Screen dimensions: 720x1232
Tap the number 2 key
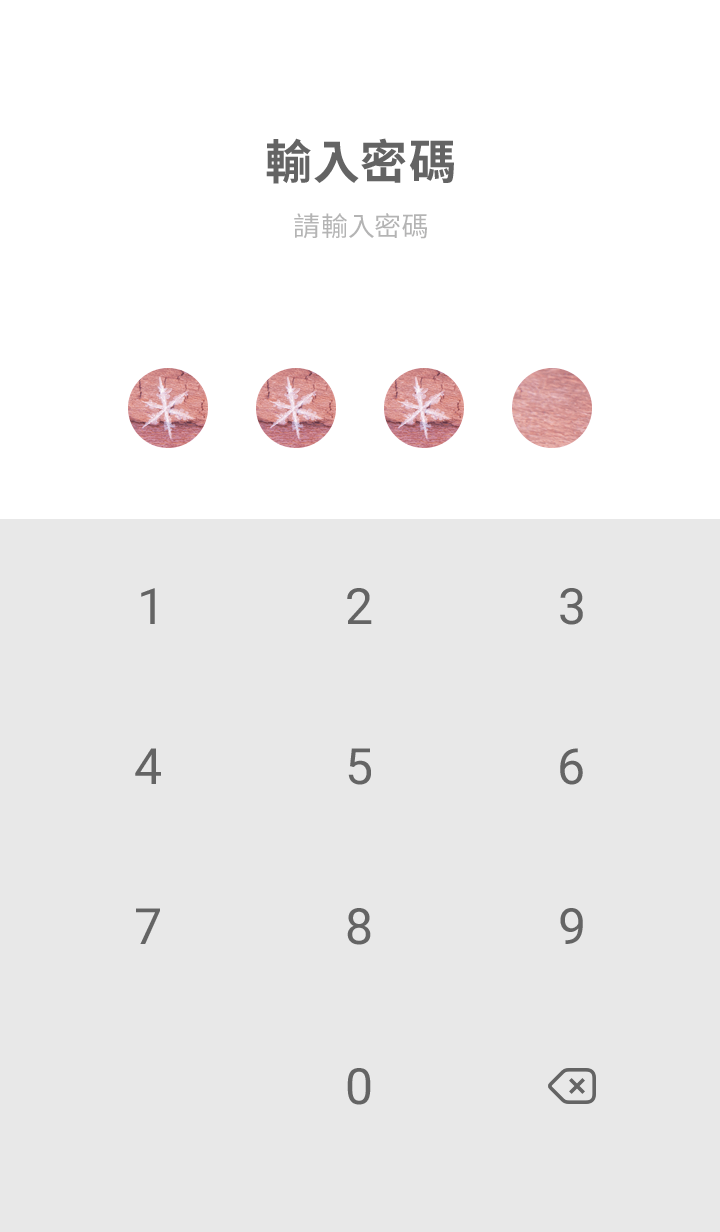click(x=359, y=607)
